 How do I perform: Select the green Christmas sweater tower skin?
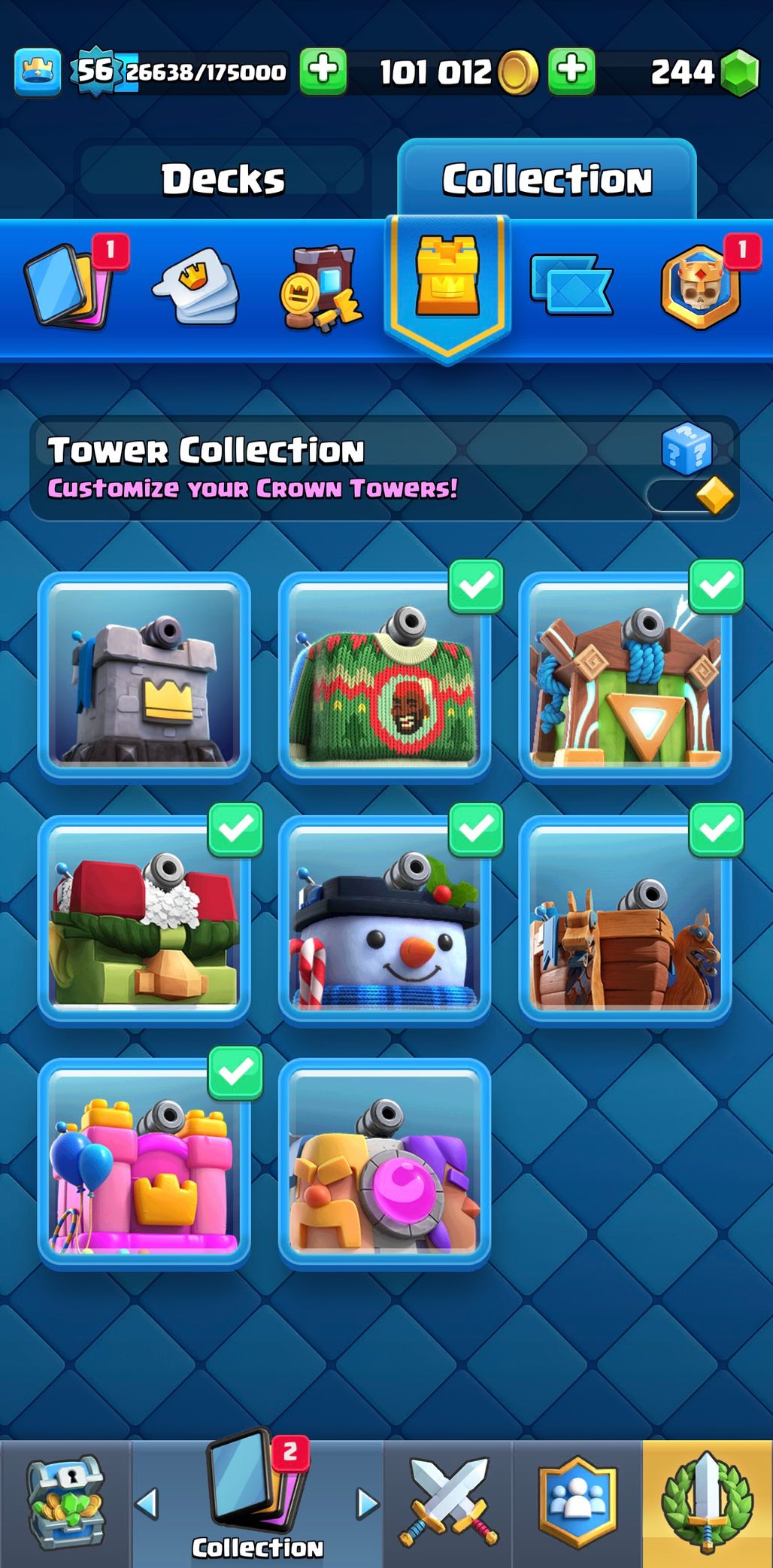pyautogui.click(x=384, y=676)
